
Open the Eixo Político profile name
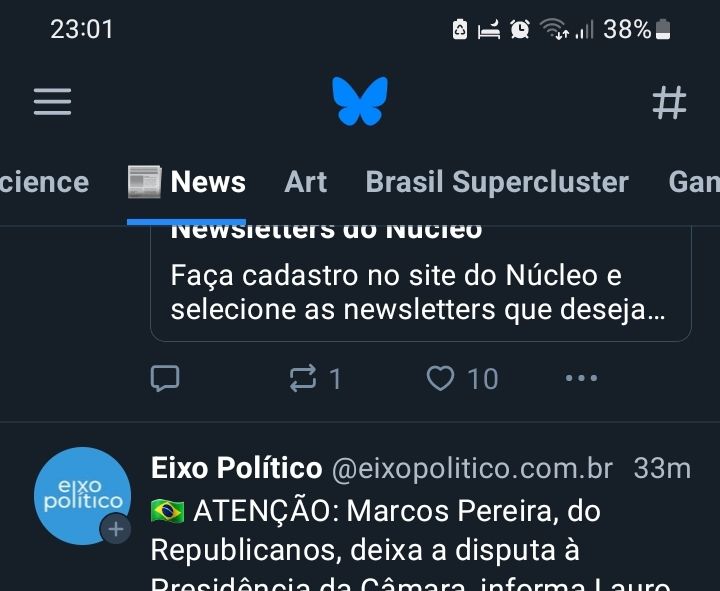[x=236, y=467]
